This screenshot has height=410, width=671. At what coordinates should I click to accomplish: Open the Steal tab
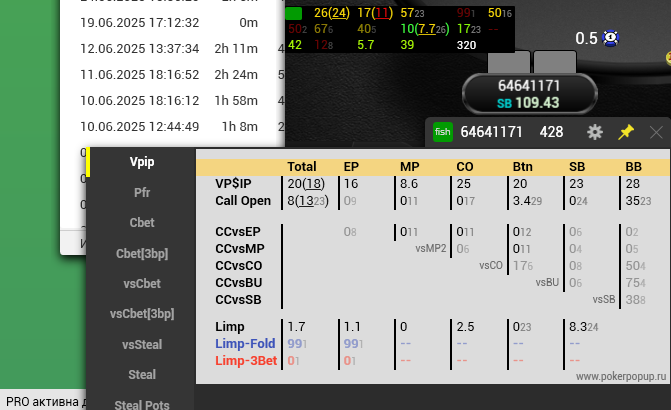[x=142, y=375]
